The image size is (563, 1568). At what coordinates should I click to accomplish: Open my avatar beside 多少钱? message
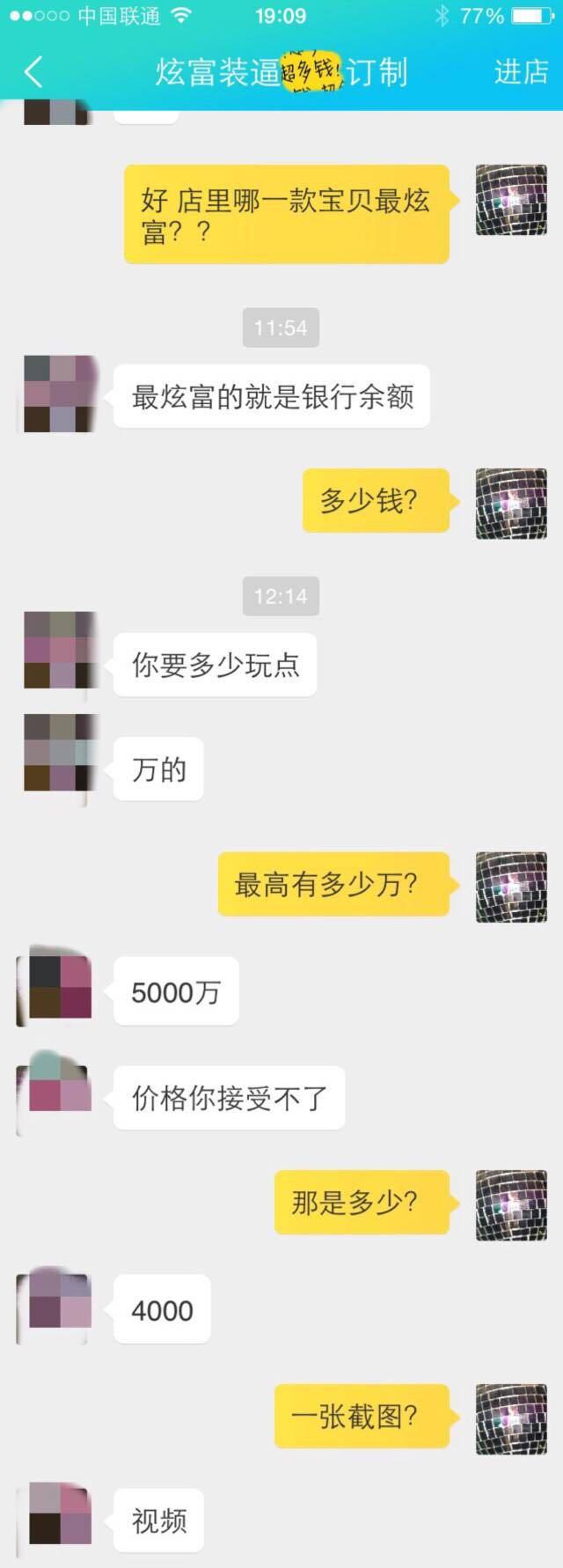coord(511,504)
